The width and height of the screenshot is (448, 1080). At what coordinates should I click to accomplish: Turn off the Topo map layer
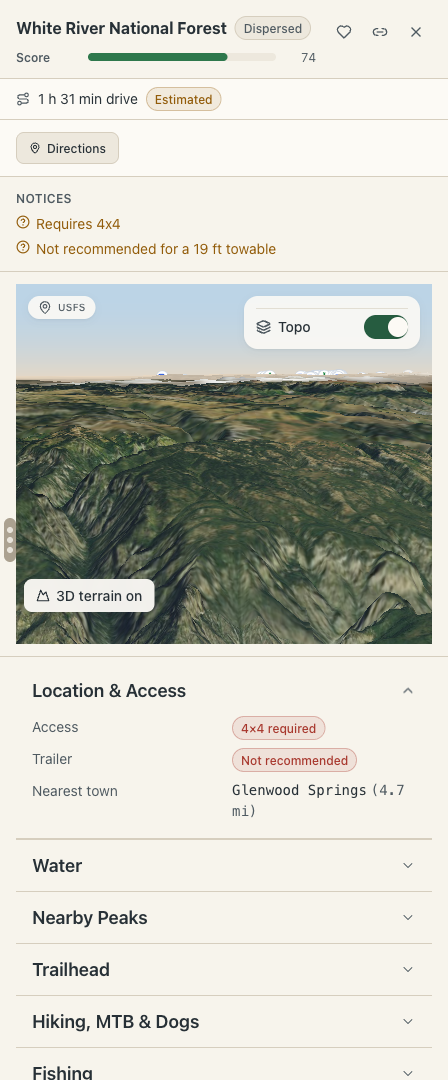[386, 327]
